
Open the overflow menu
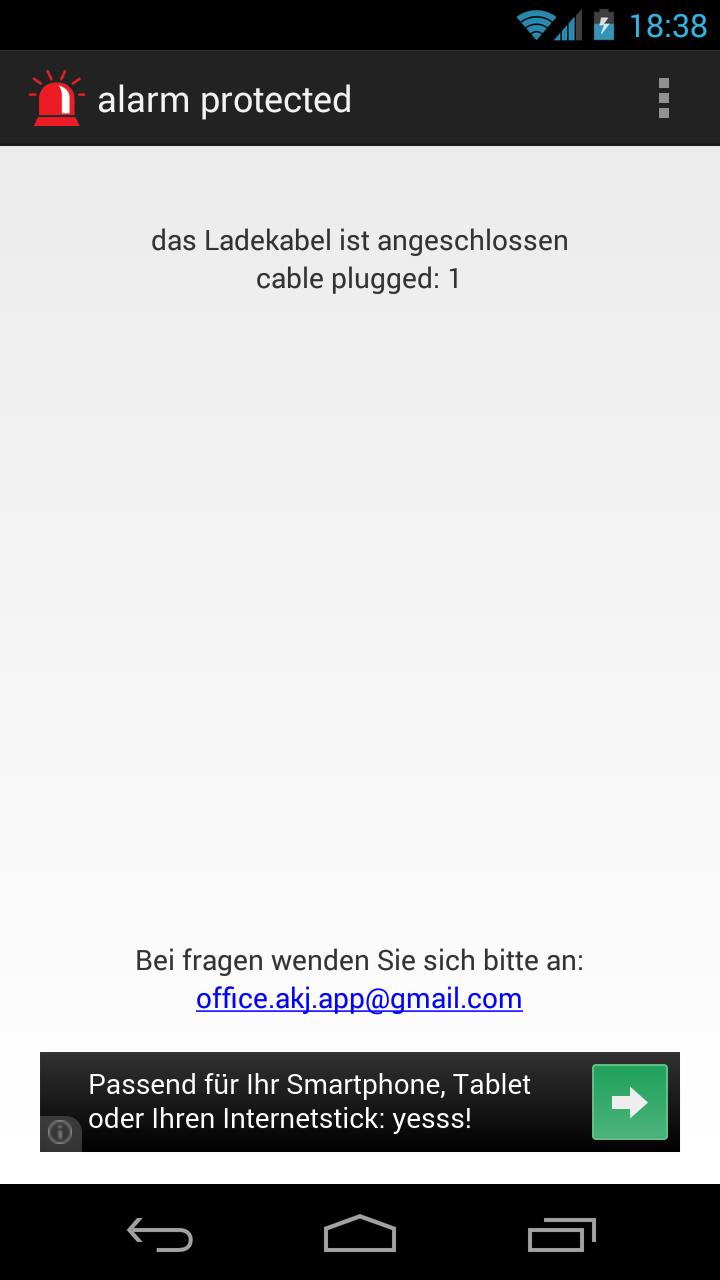point(663,99)
